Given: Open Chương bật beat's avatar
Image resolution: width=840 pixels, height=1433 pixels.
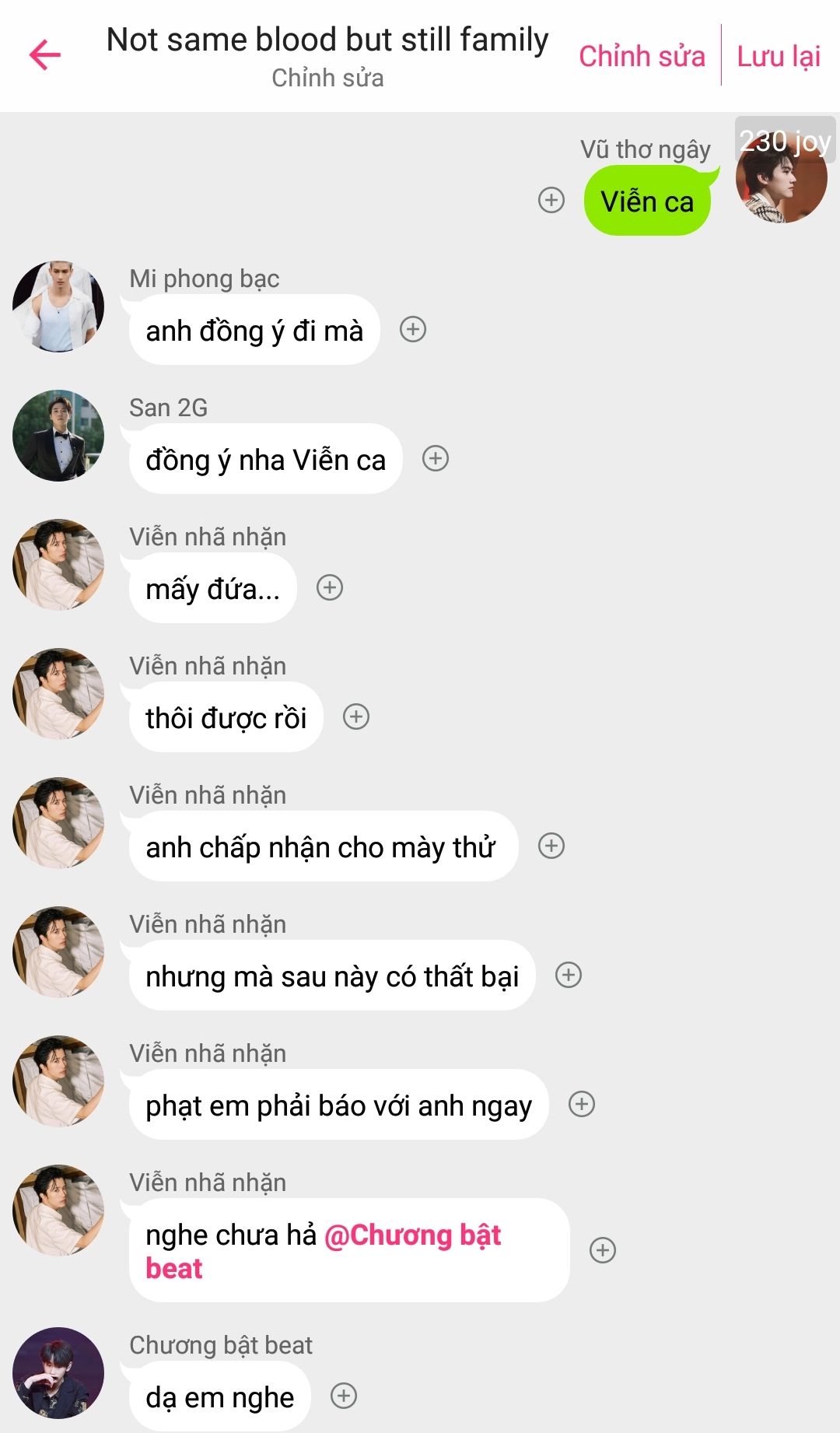Looking at the screenshot, I should (58, 1373).
